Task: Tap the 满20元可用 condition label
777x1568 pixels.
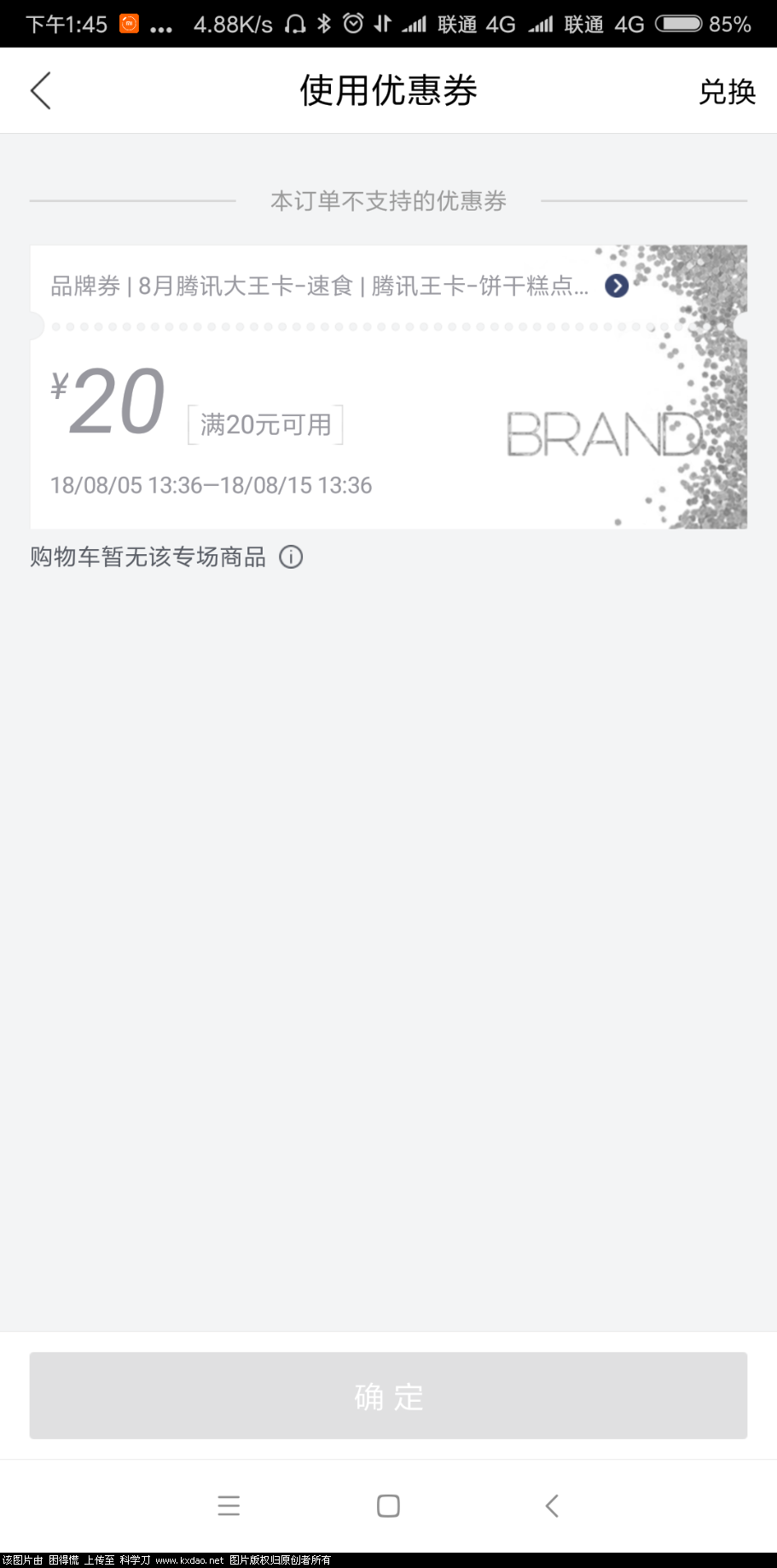Action: point(264,424)
